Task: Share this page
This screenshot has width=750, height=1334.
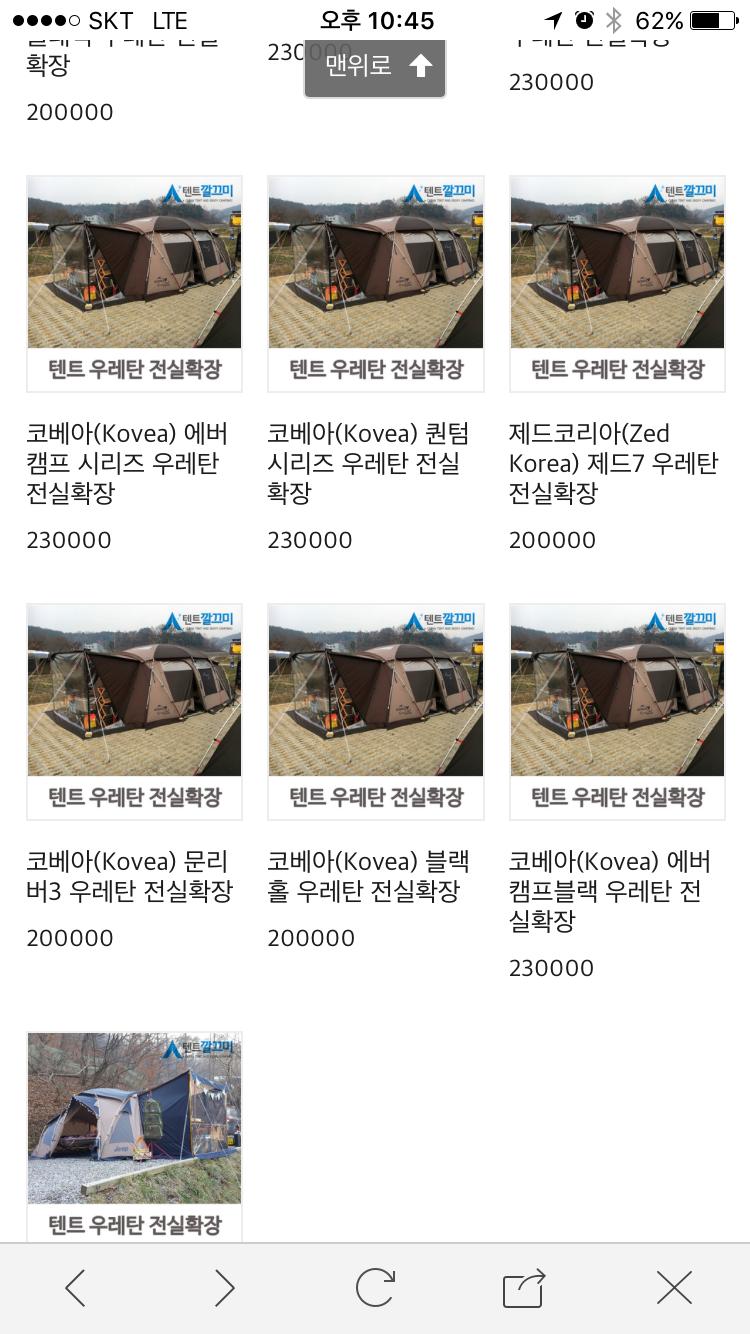Action: click(x=524, y=1288)
